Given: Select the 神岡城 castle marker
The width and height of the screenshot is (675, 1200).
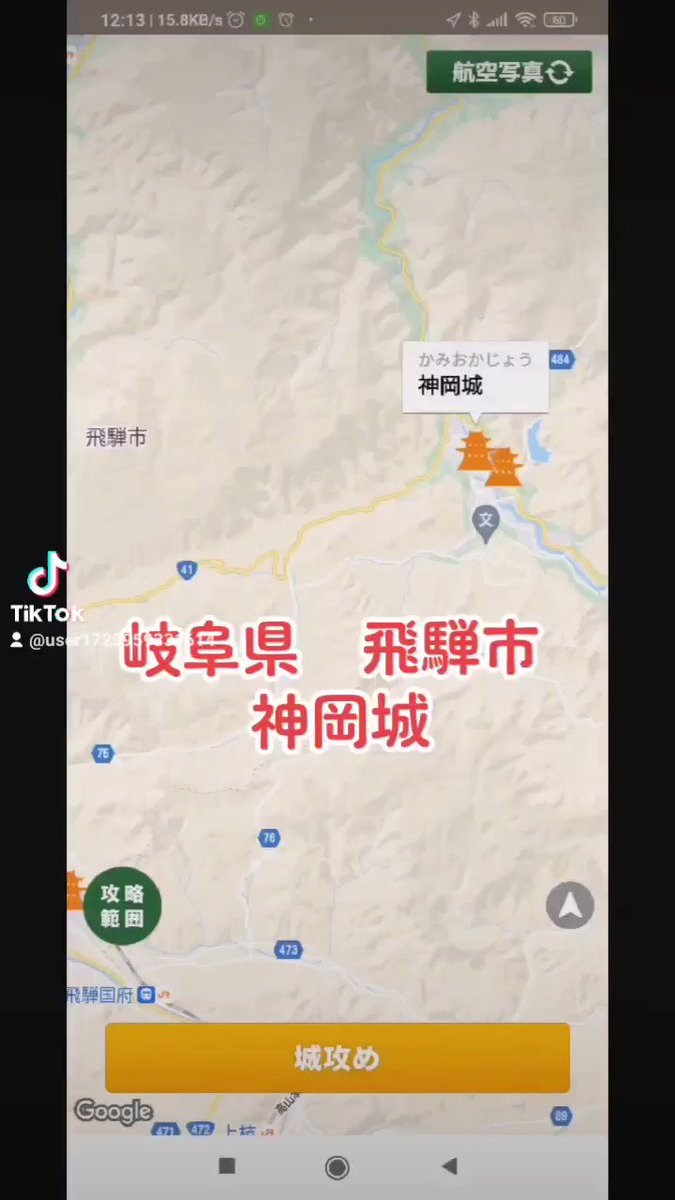Looking at the screenshot, I should (x=477, y=450).
